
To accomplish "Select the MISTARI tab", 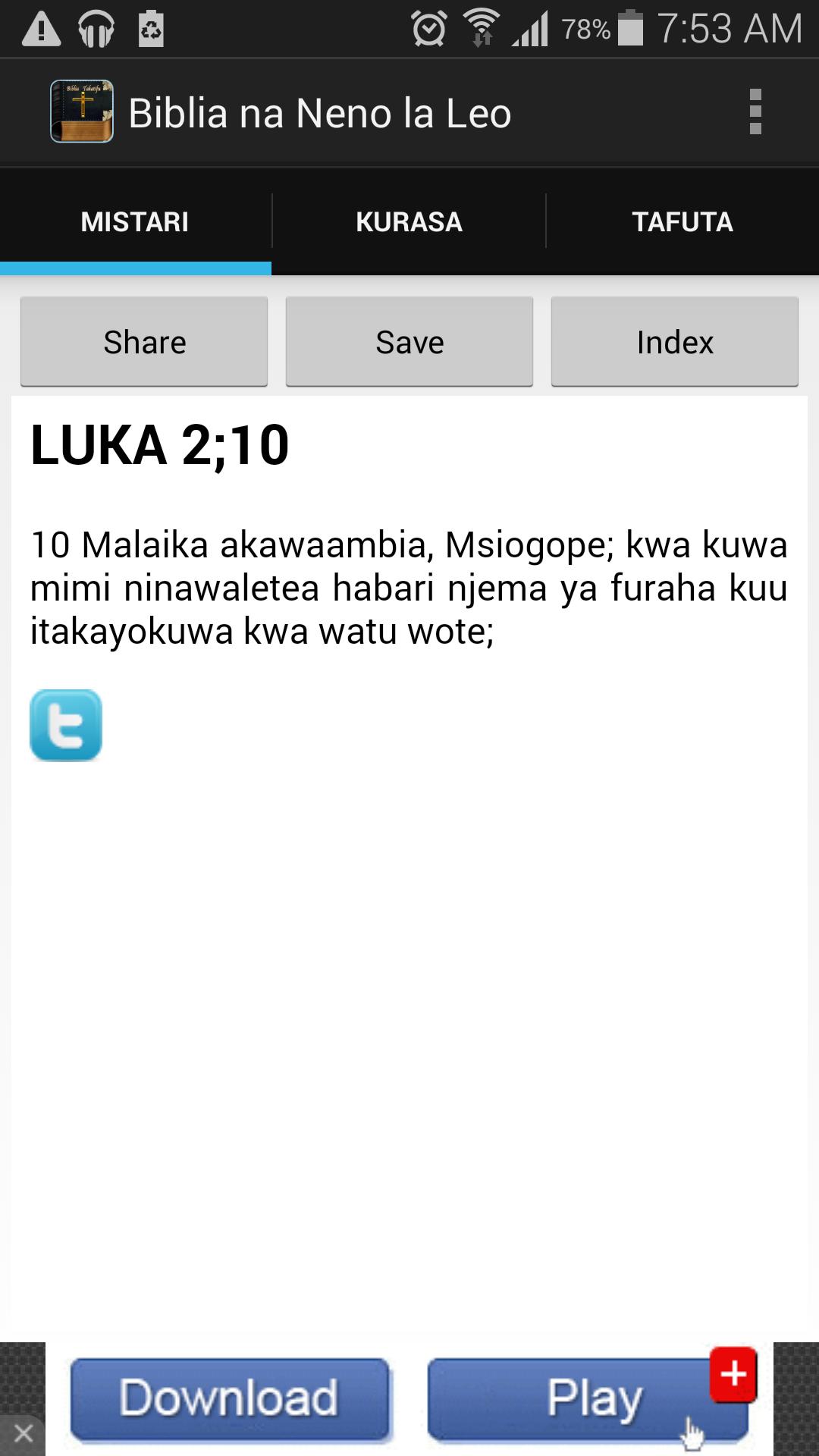I will pyautogui.click(x=135, y=221).
